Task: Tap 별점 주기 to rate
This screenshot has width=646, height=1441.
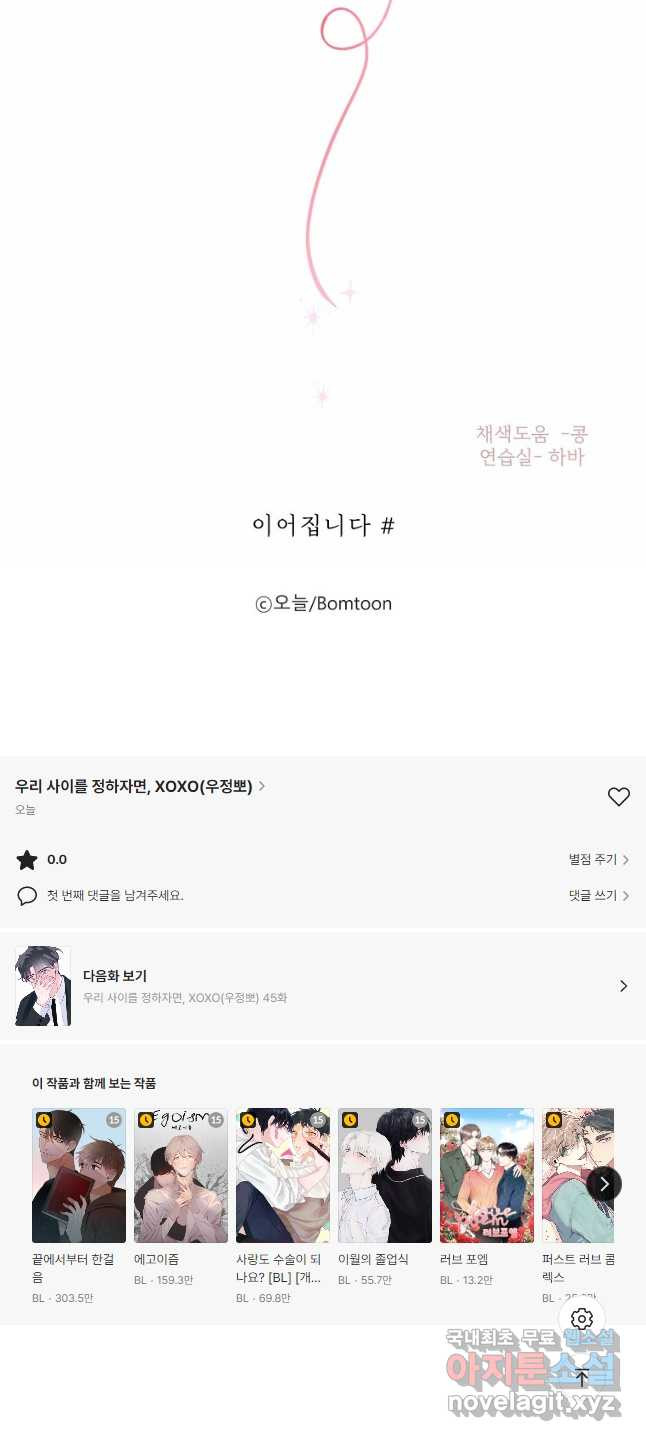Action: (x=598, y=860)
